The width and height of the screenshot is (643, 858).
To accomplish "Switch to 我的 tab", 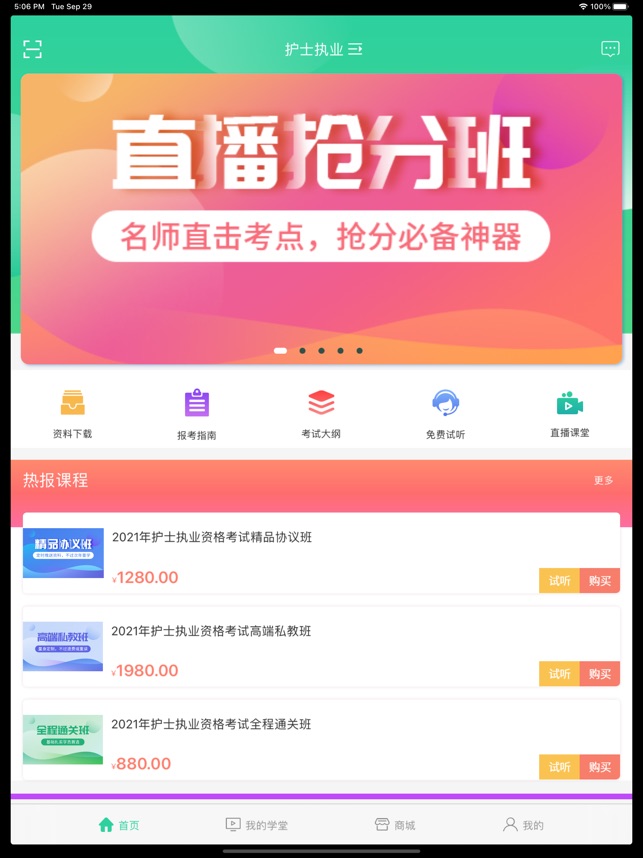I will coord(523,825).
